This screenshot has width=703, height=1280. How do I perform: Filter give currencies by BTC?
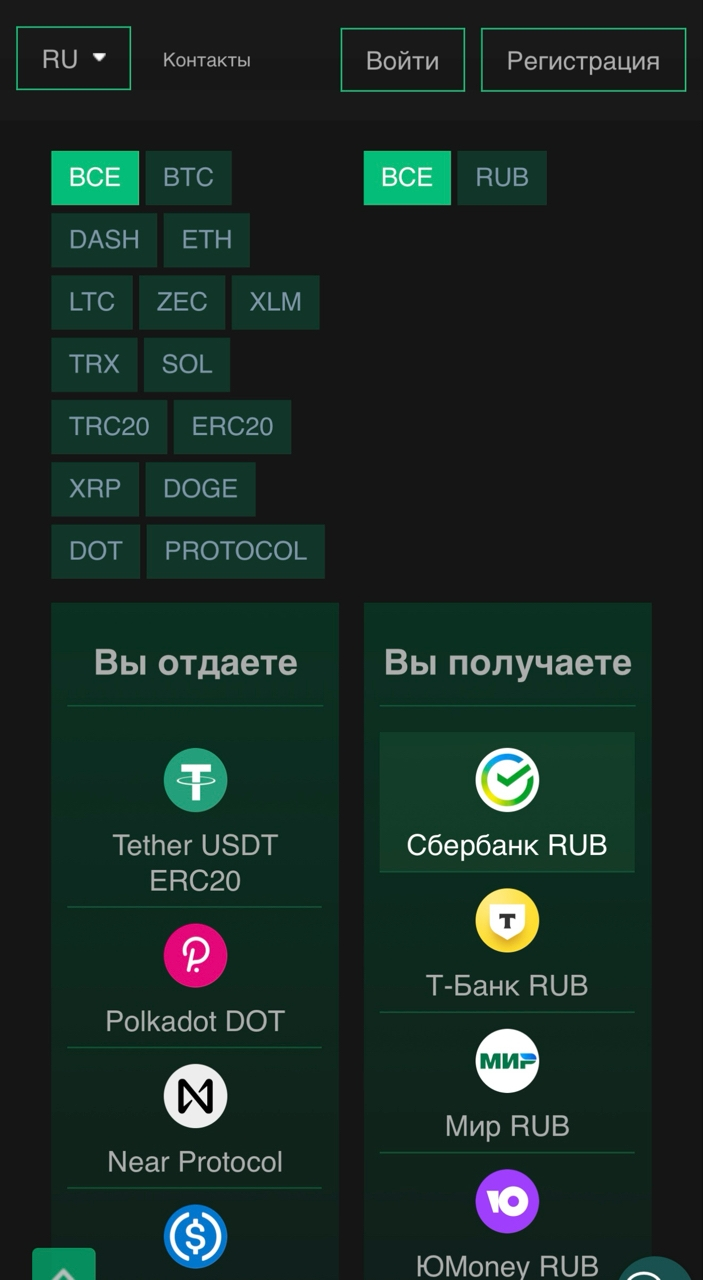coord(188,178)
